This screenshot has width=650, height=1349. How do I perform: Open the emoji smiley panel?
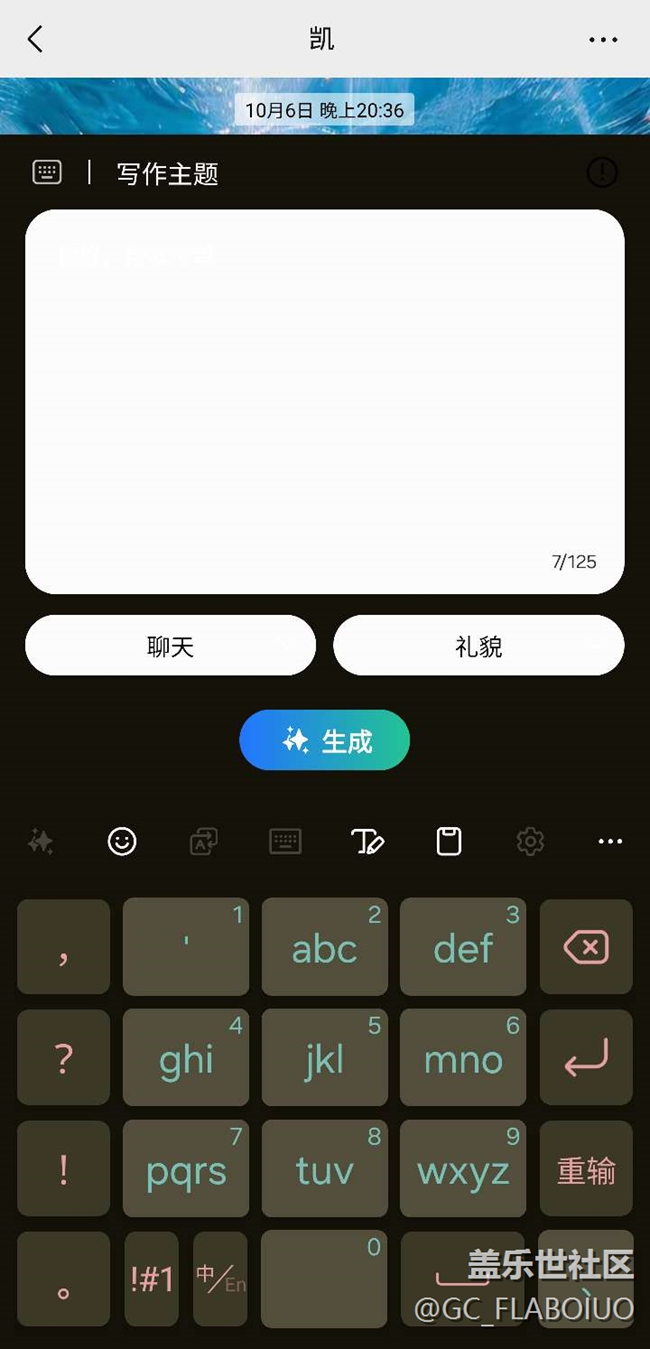[x=122, y=842]
